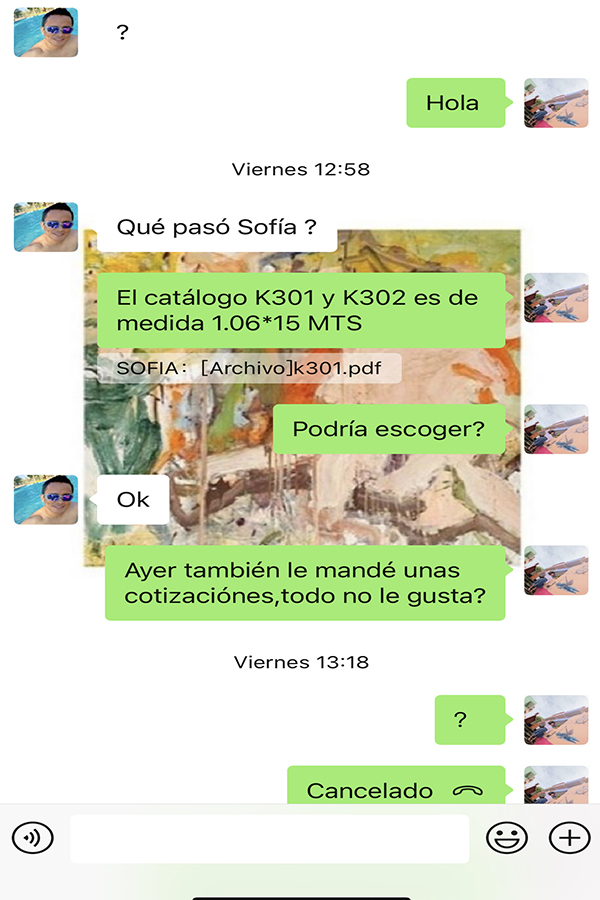Open the emoji picker
Screen dimensions: 600x900
506,838
